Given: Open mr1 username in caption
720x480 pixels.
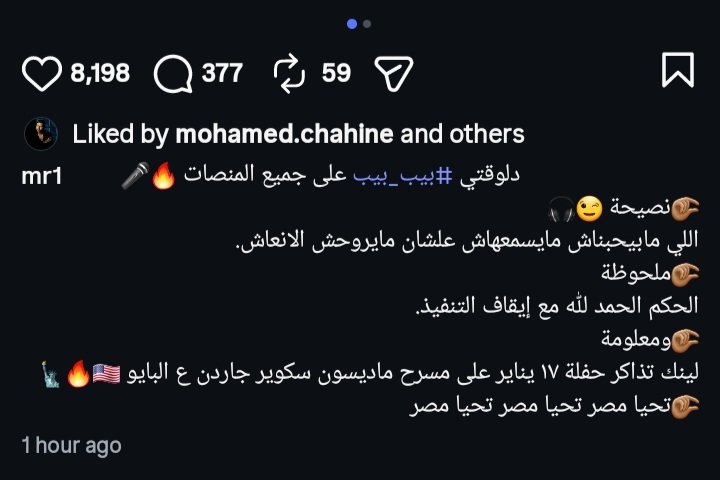Looking at the screenshot, I should click(x=40, y=176).
